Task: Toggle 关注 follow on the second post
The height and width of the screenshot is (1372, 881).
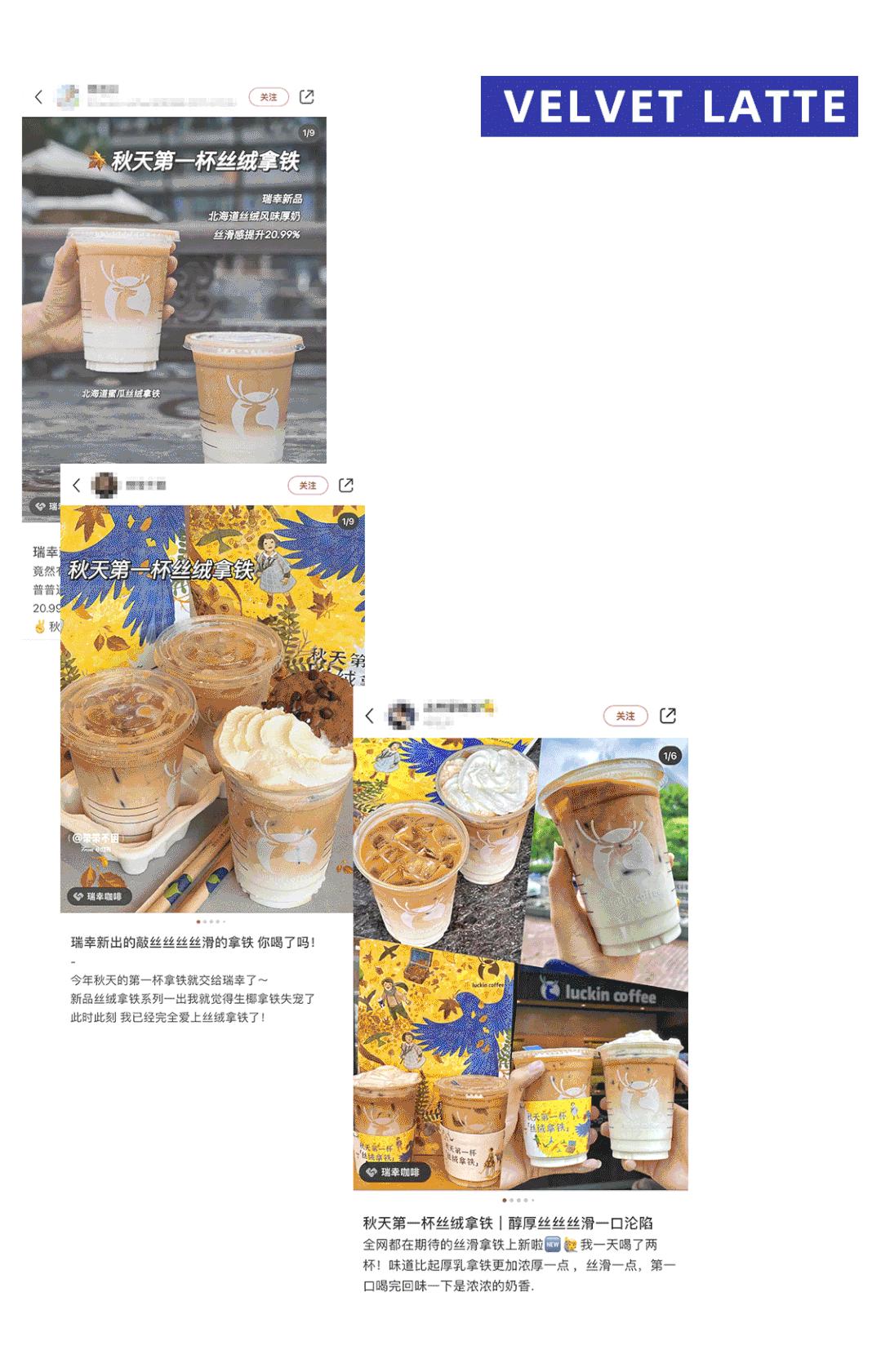Action: (x=309, y=484)
